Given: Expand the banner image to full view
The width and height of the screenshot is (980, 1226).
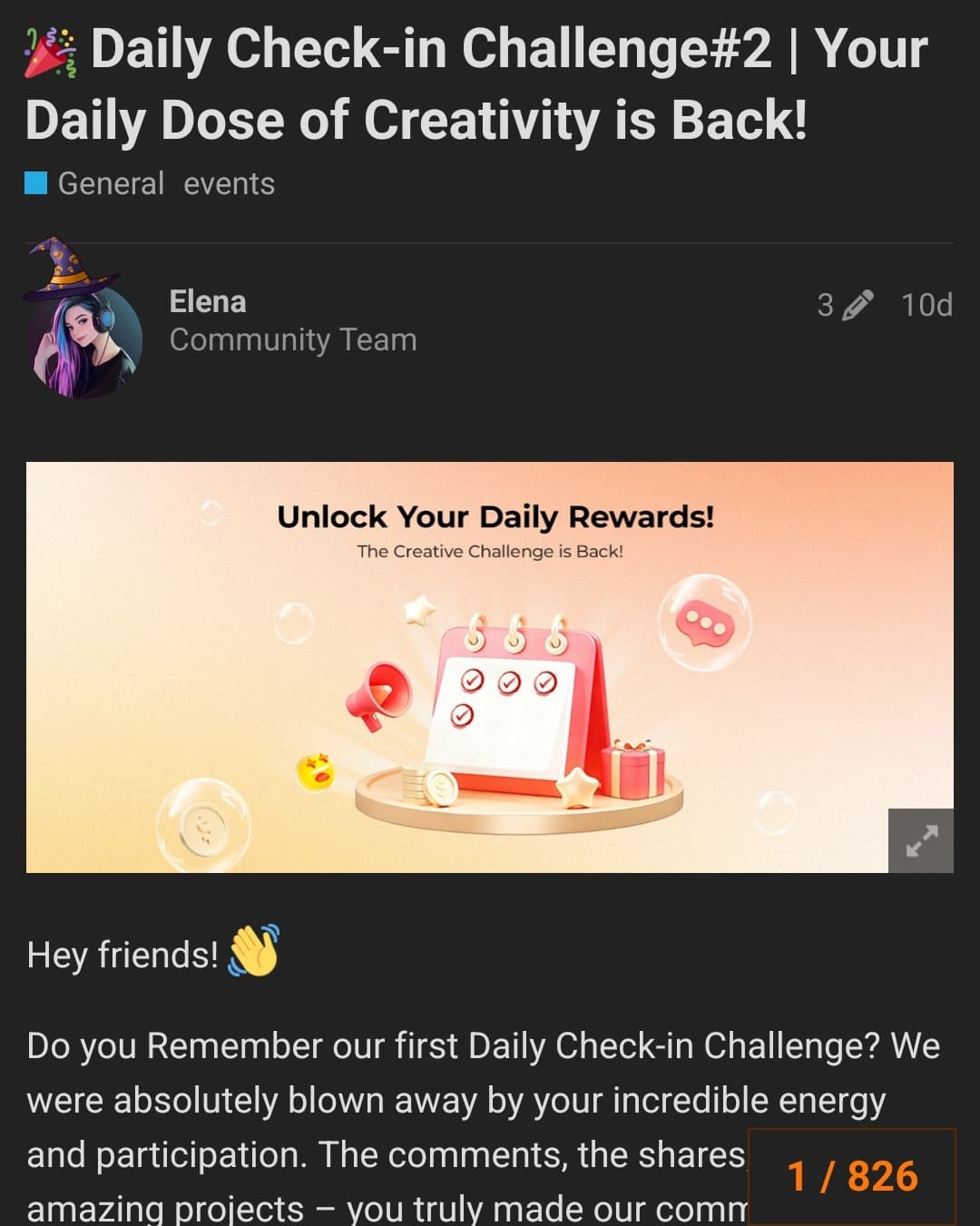Looking at the screenshot, I should (920, 840).
